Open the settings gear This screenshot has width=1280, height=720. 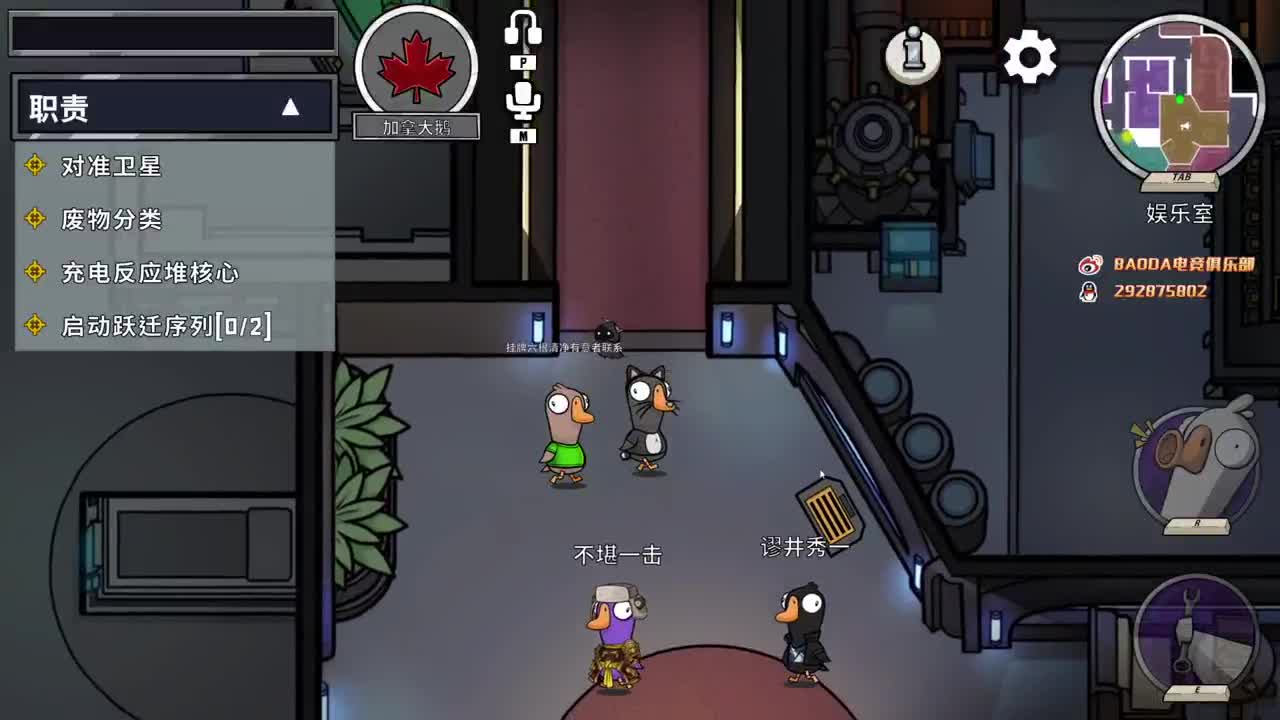[1029, 57]
